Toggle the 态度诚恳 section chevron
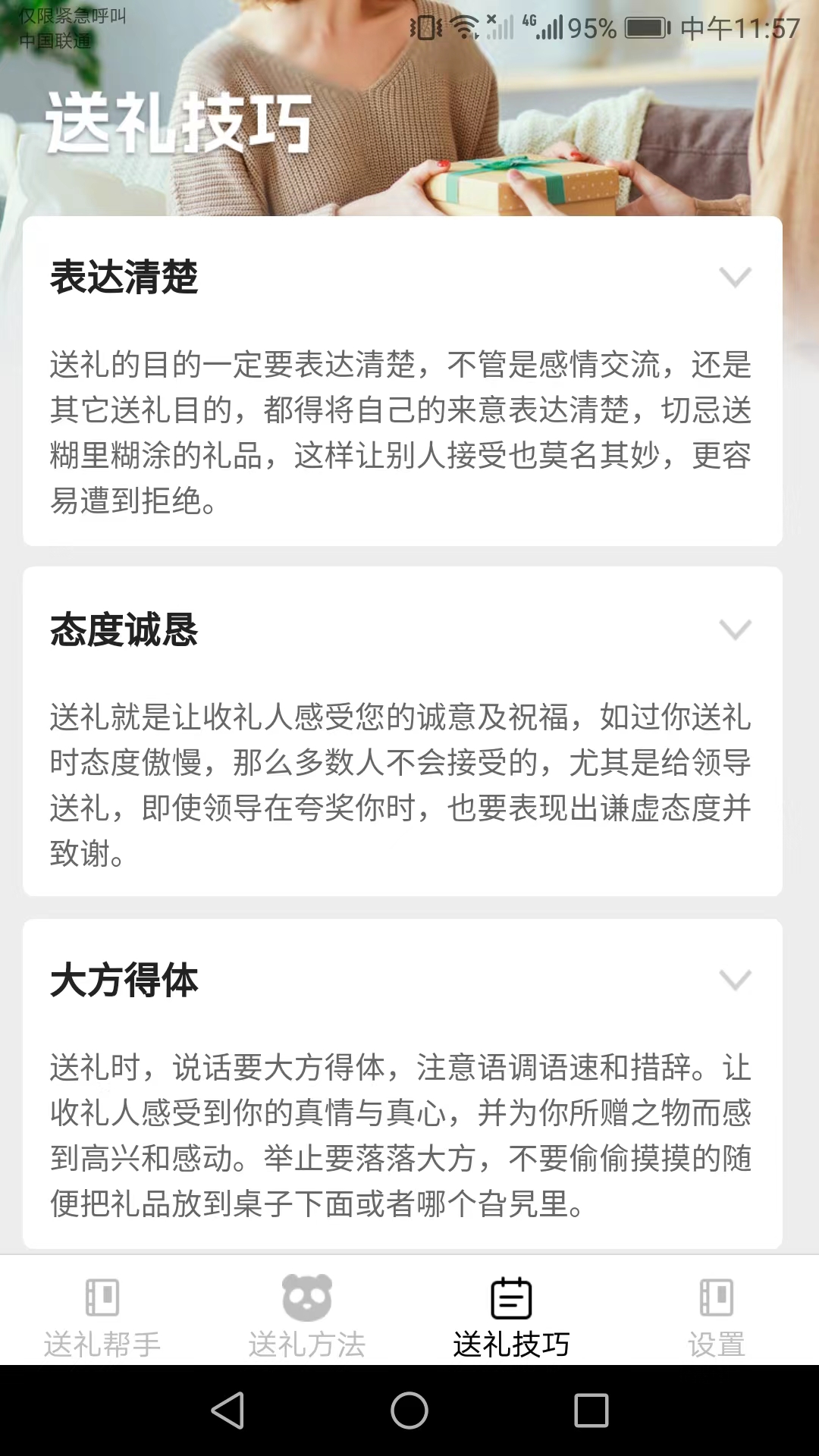This screenshot has width=819, height=1456. (735, 629)
